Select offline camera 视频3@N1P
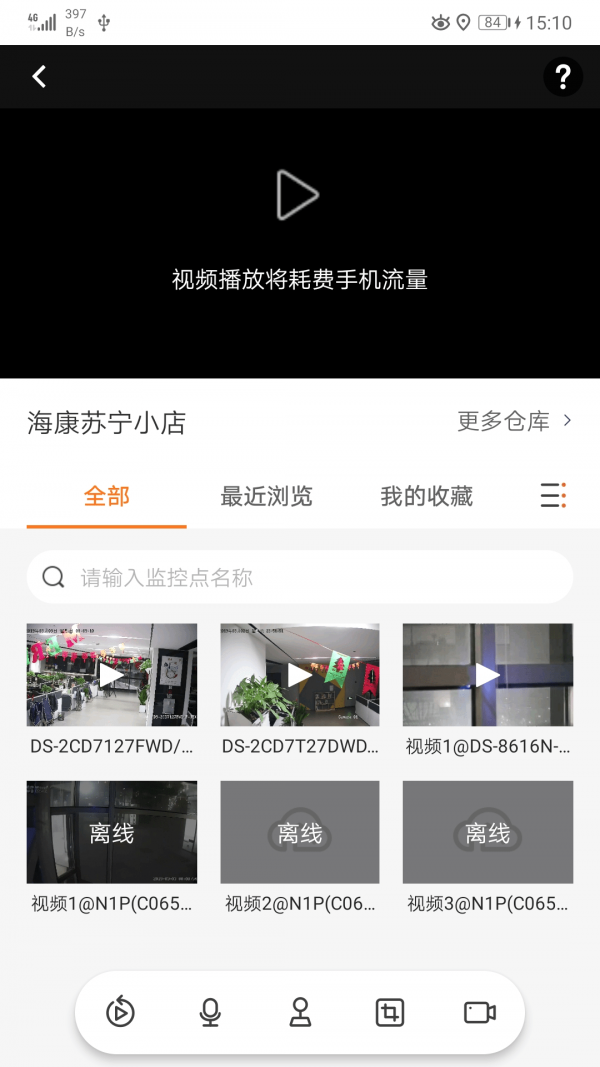The height and width of the screenshot is (1067, 600). coord(488,832)
